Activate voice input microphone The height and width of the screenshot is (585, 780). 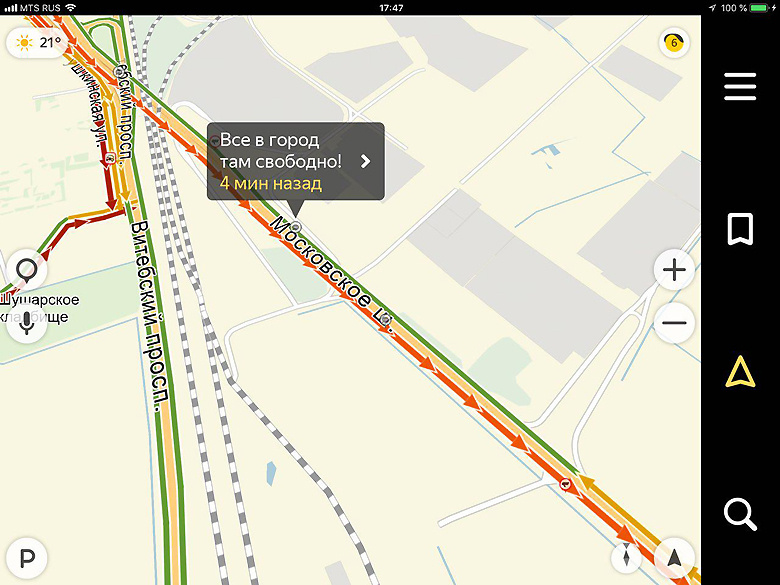pos(27,322)
